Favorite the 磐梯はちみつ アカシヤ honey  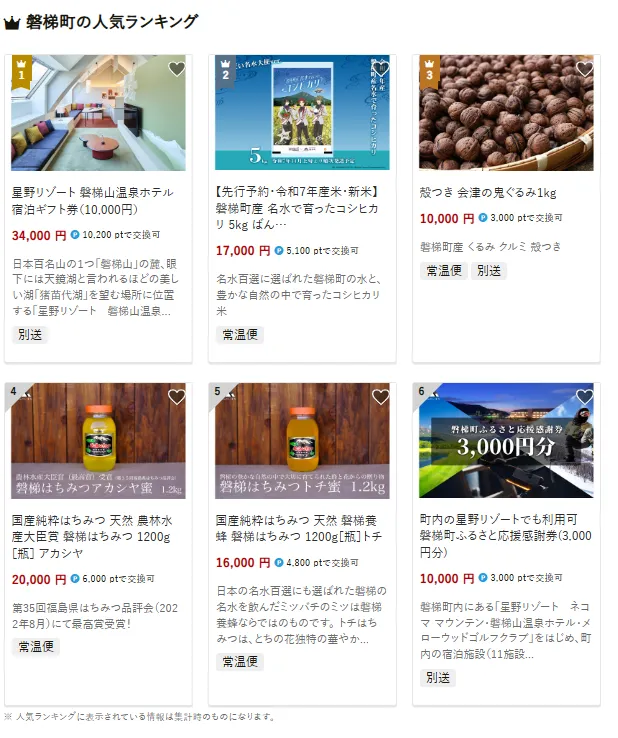click(176, 397)
